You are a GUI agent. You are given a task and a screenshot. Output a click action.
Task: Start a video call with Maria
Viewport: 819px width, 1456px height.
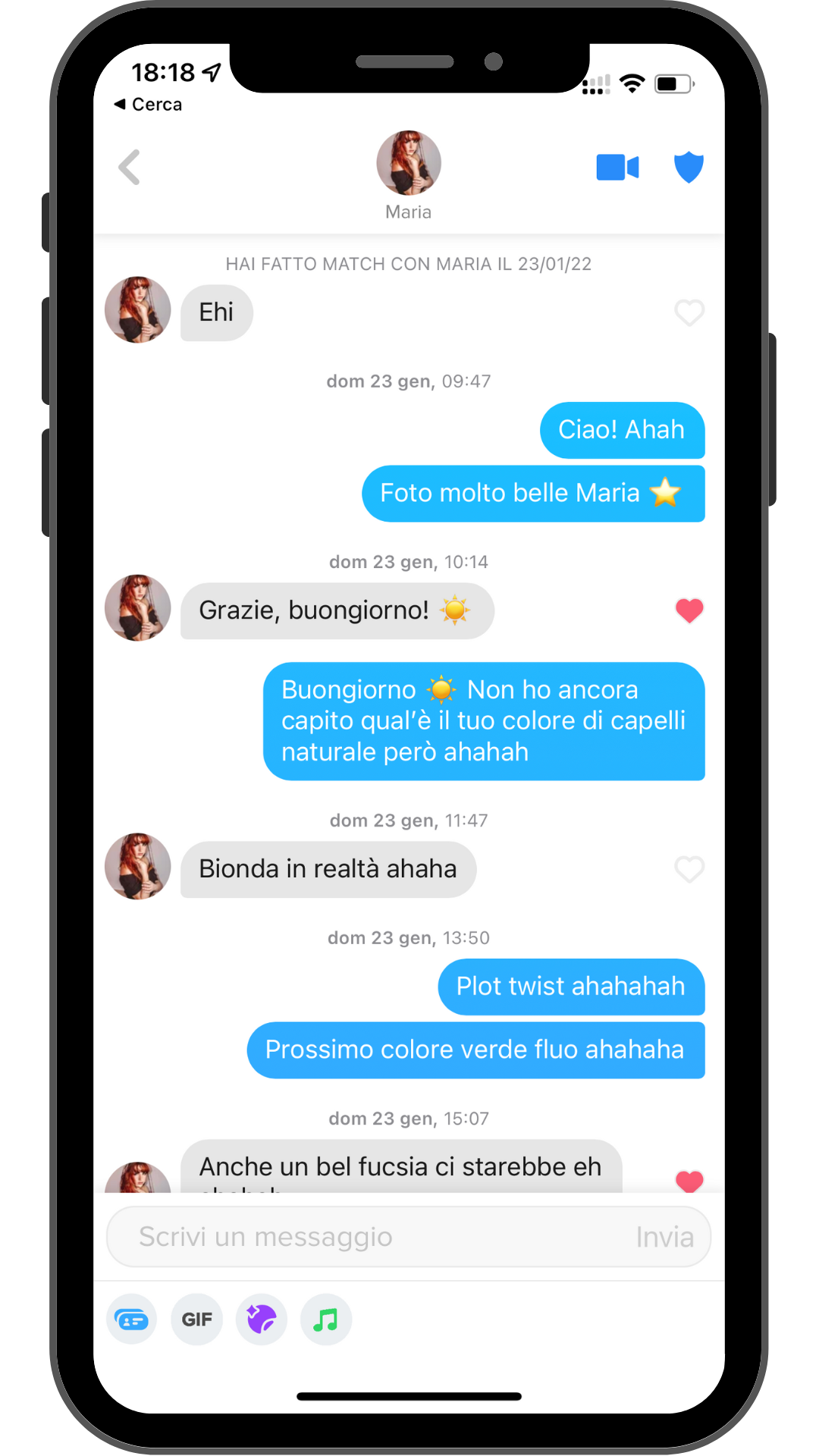617,168
